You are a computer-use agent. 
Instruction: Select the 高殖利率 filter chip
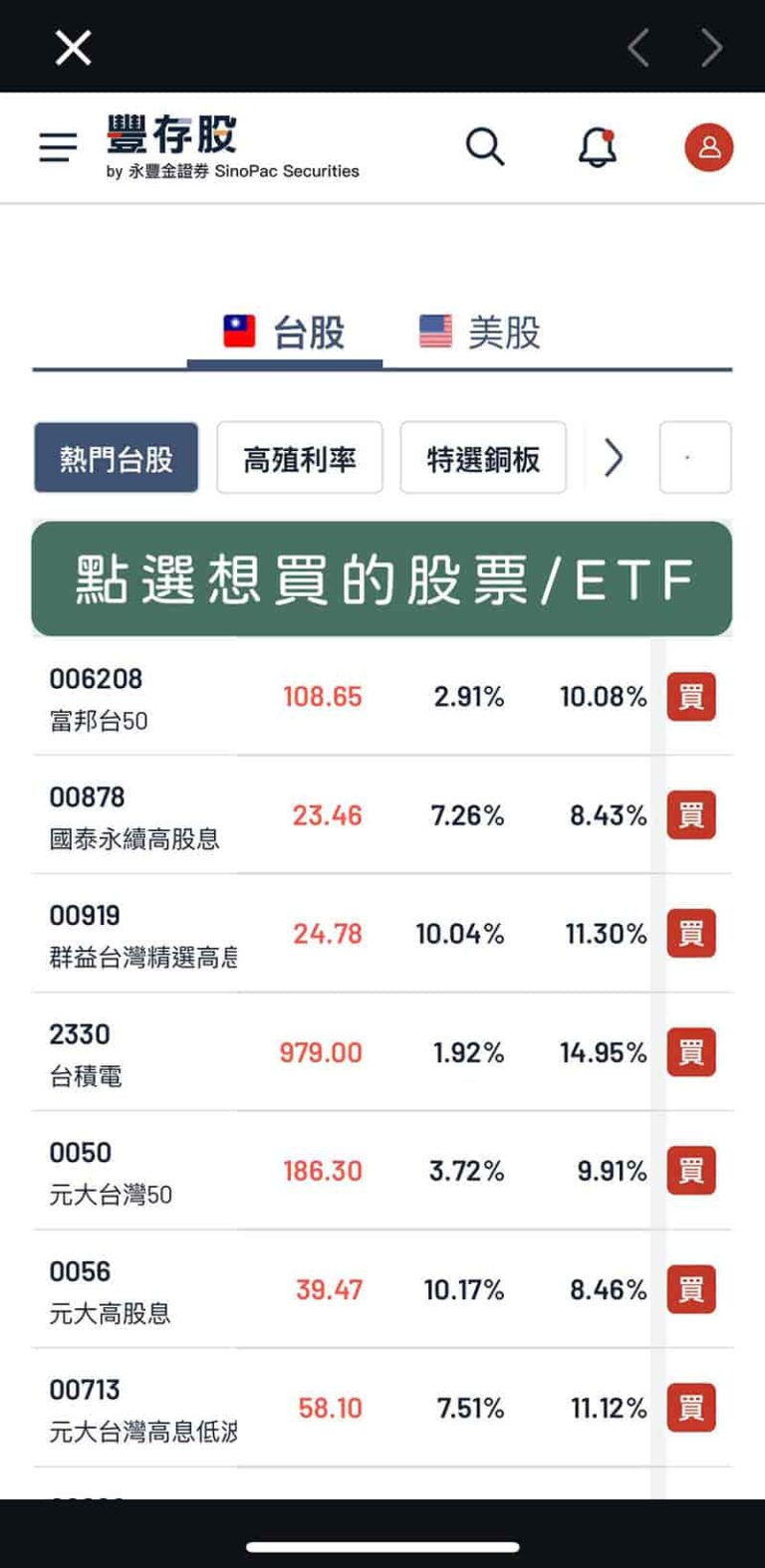pos(299,457)
